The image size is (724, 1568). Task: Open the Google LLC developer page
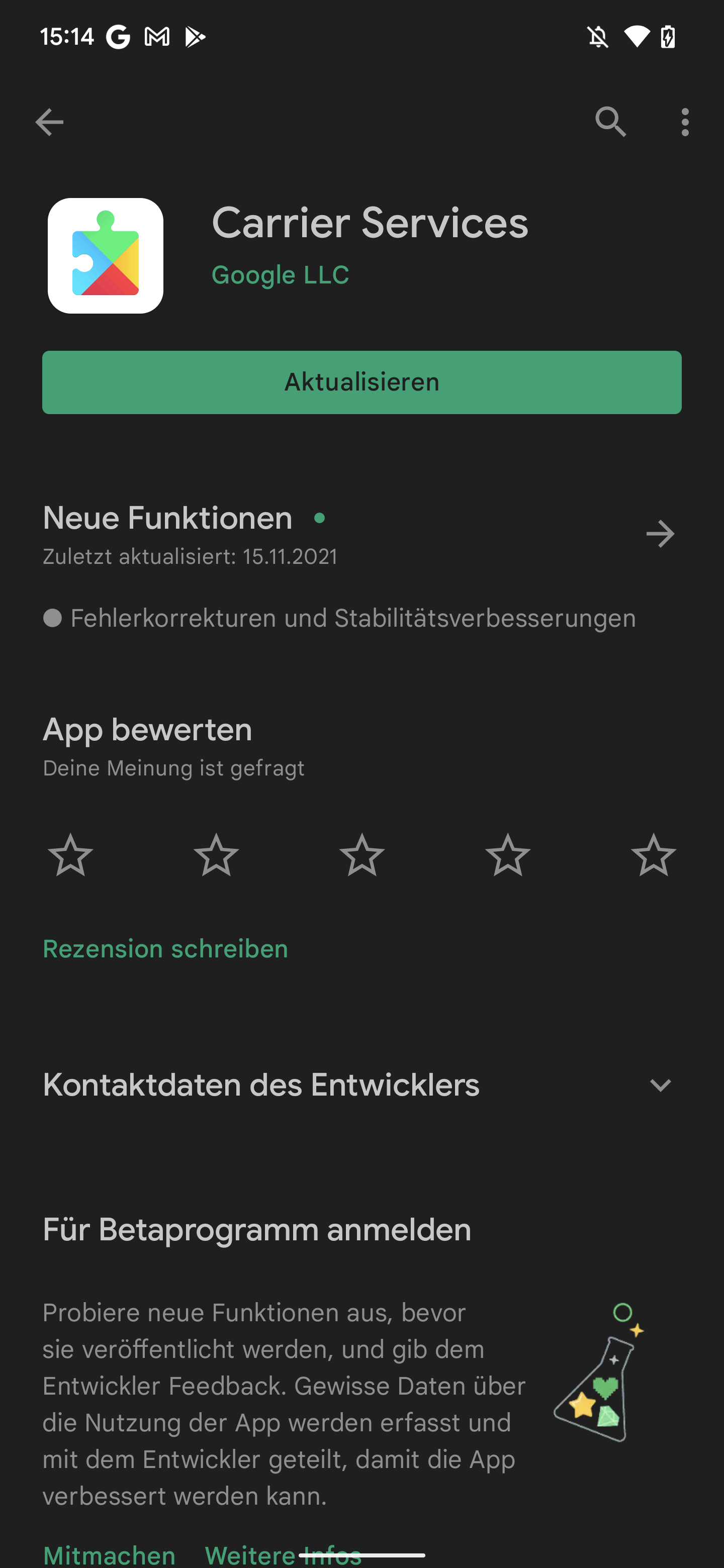[x=280, y=275]
